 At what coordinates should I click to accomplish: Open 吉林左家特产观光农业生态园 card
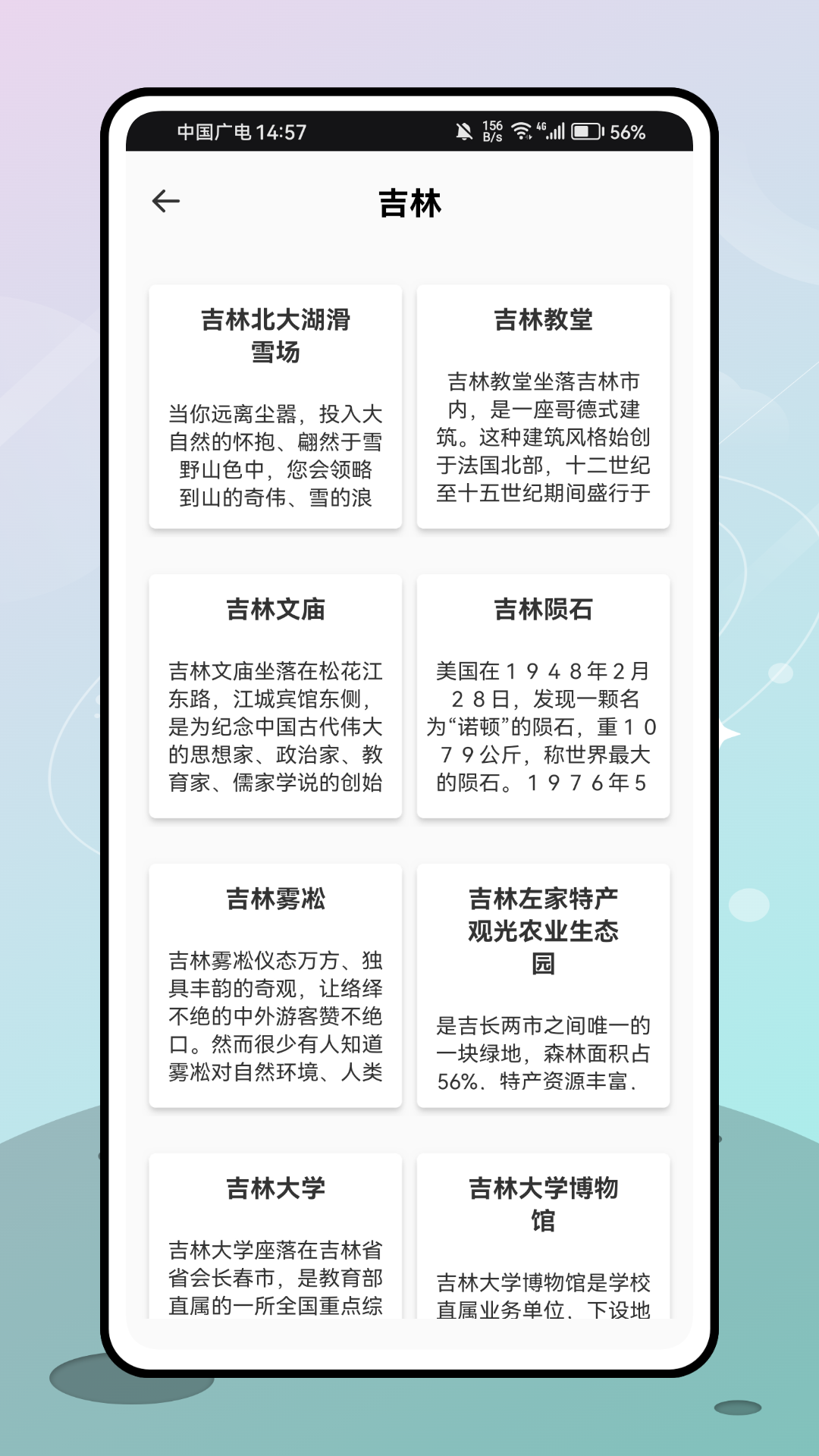coord(543,986)
